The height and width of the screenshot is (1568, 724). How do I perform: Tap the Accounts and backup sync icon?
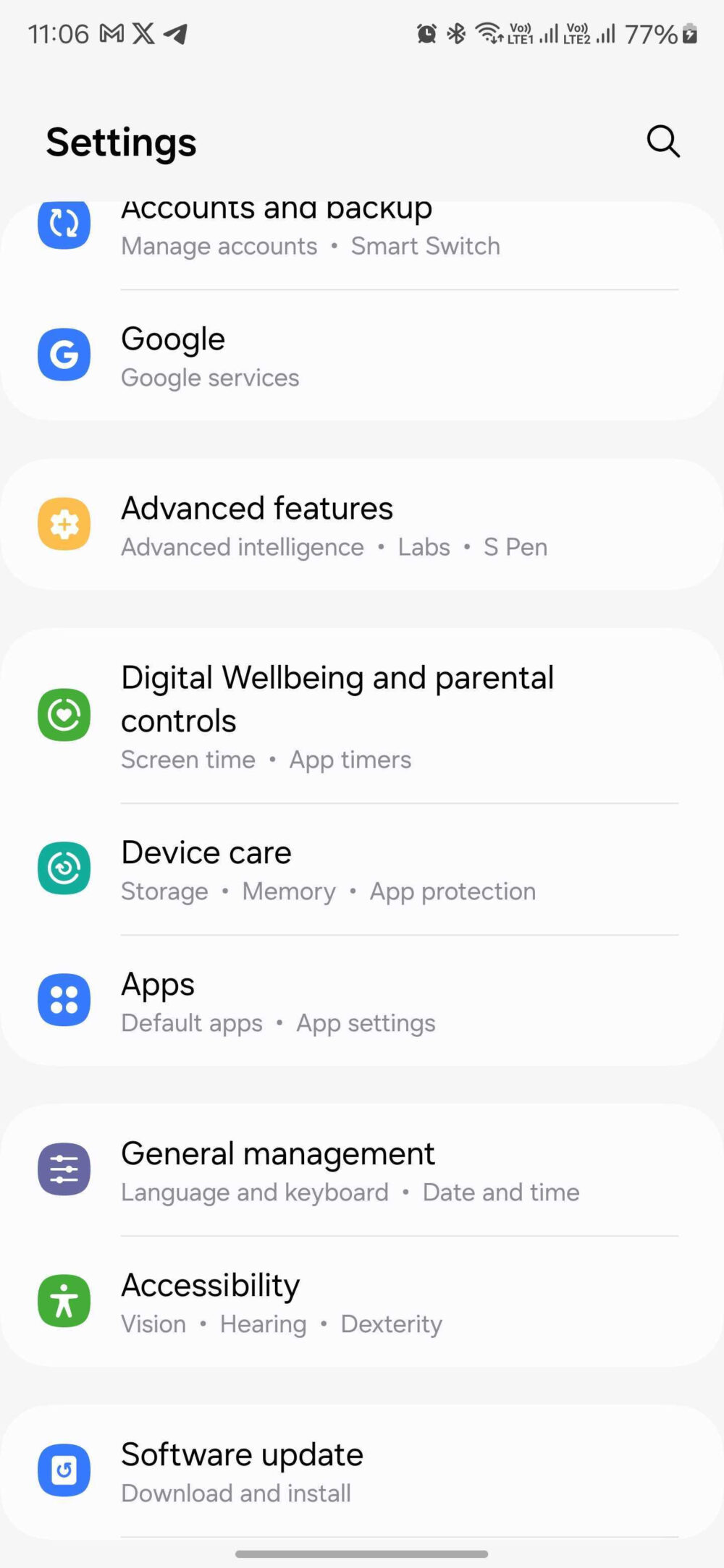coord(64,224)
